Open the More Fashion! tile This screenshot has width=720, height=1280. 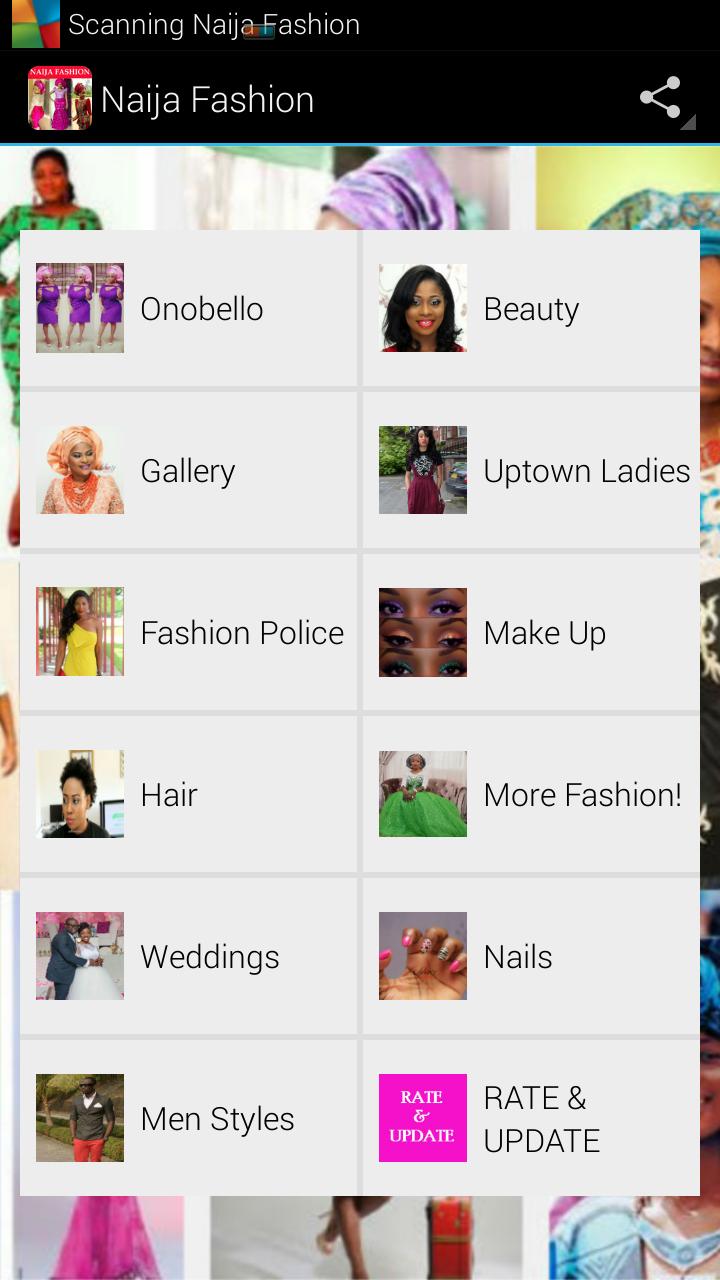pyautogui.click(x=531, y=795)
